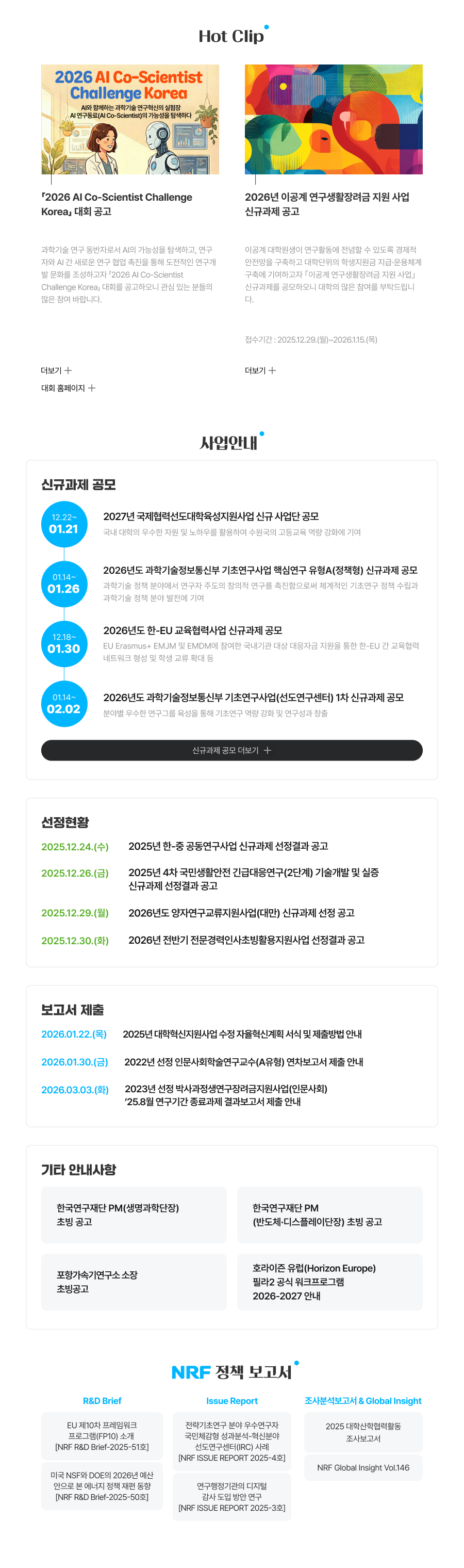The height and width of the screenshot is (1568, 464).
Task: Open the 2025 대학산학협력활동 조사보고서
Action: click(x=363, y=1432)
